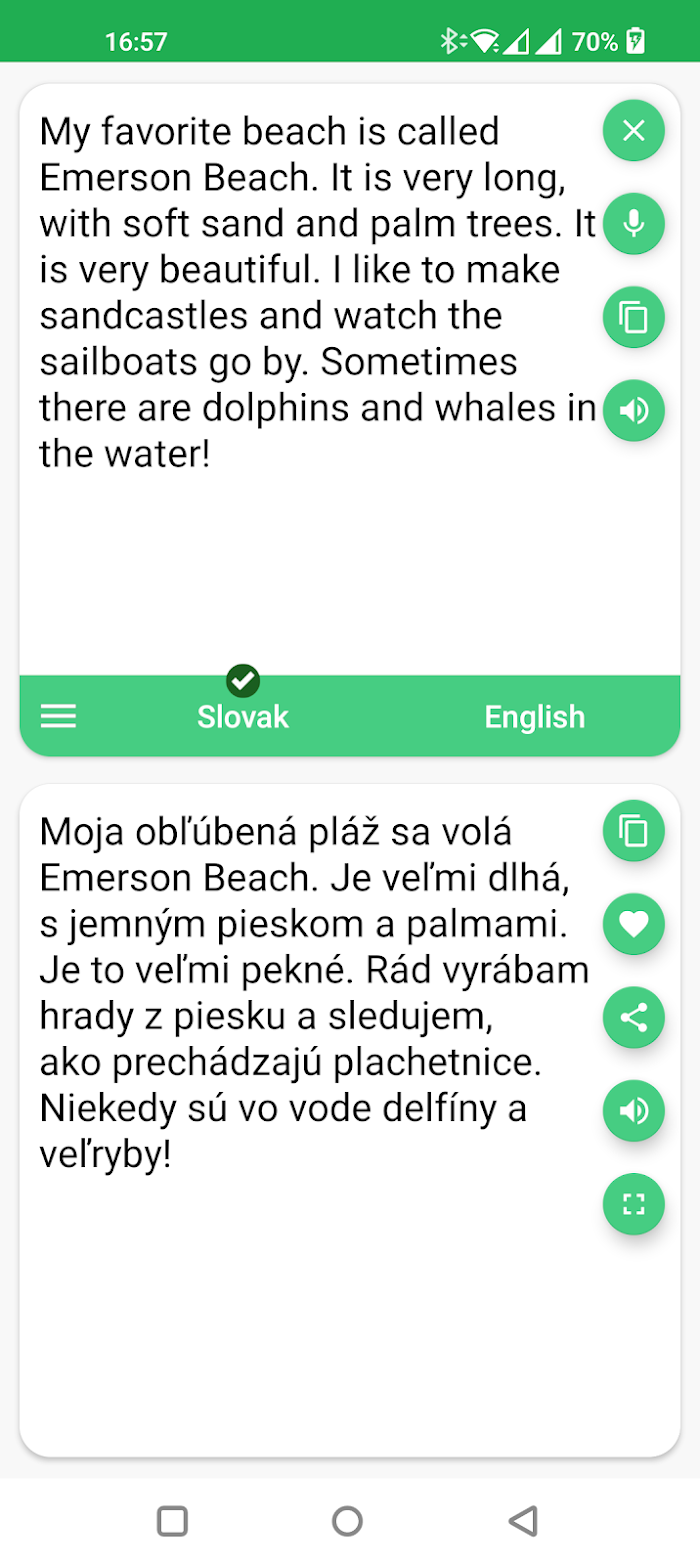Screen dimensions: 700x1564
Task: Go back using the system back button
Action: pos(522,1521)
